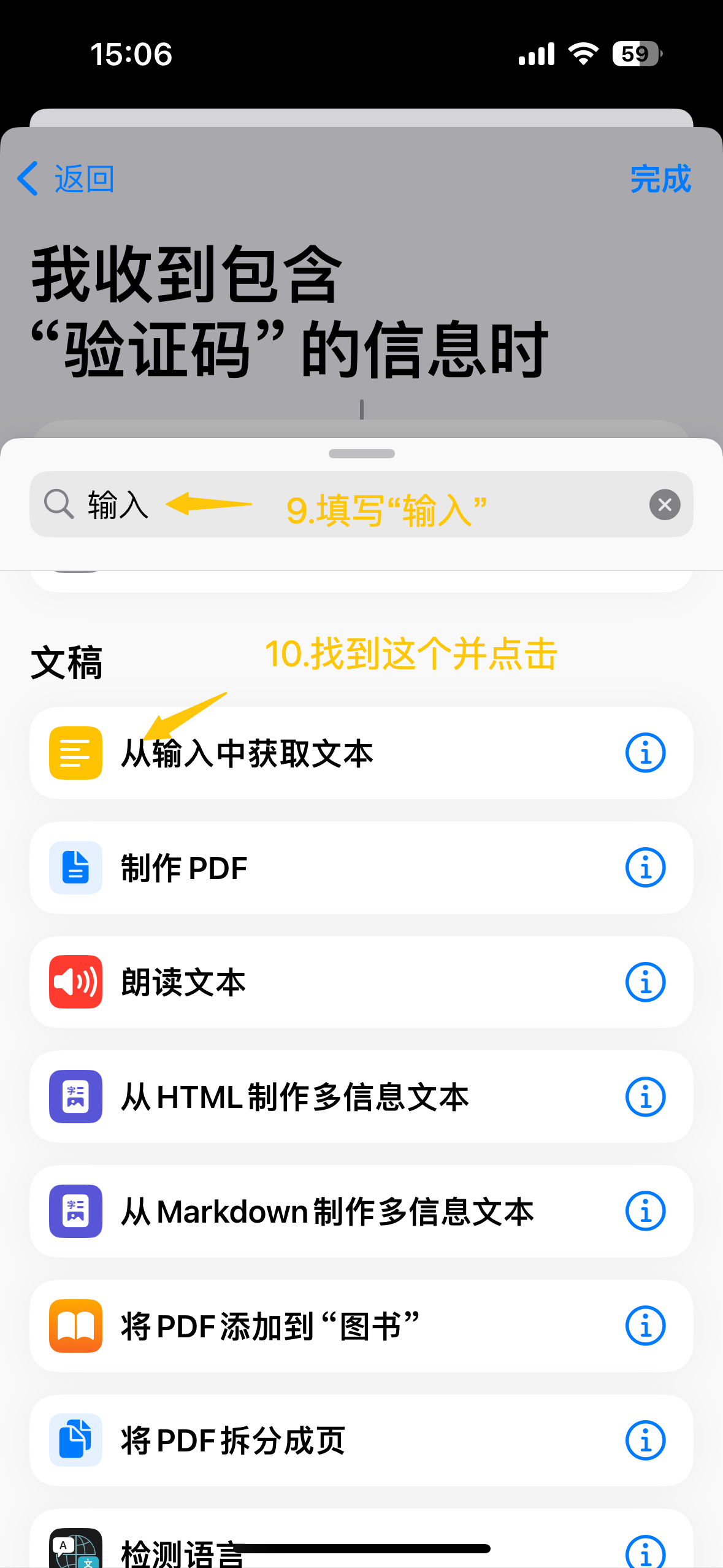Open info for 朗读文本
The width and height of the screenshot is (723, 1568).
645,982
